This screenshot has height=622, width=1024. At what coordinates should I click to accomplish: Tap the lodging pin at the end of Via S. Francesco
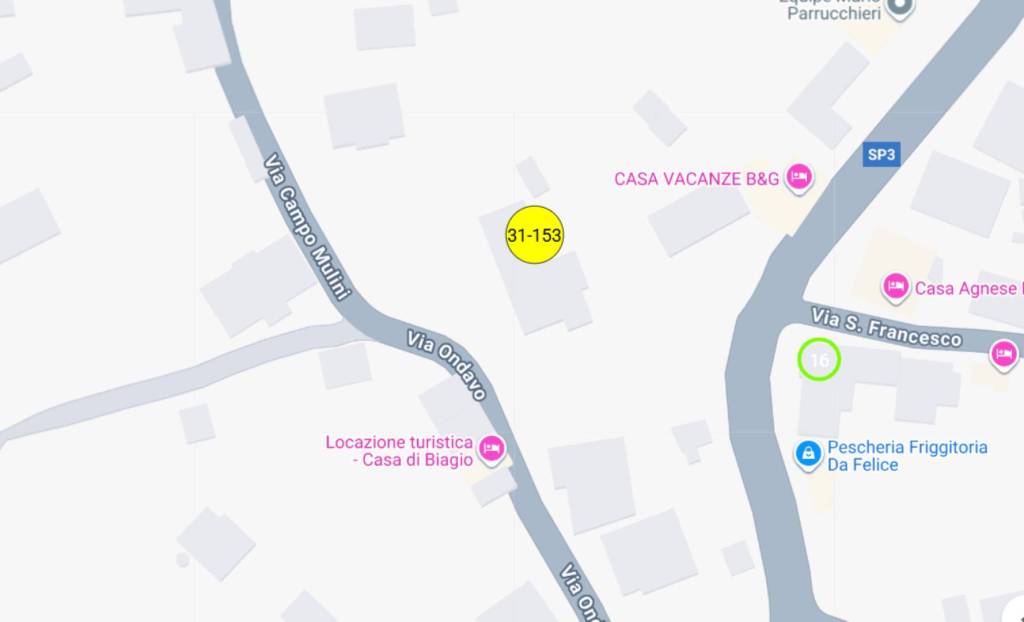(1004, 353)
